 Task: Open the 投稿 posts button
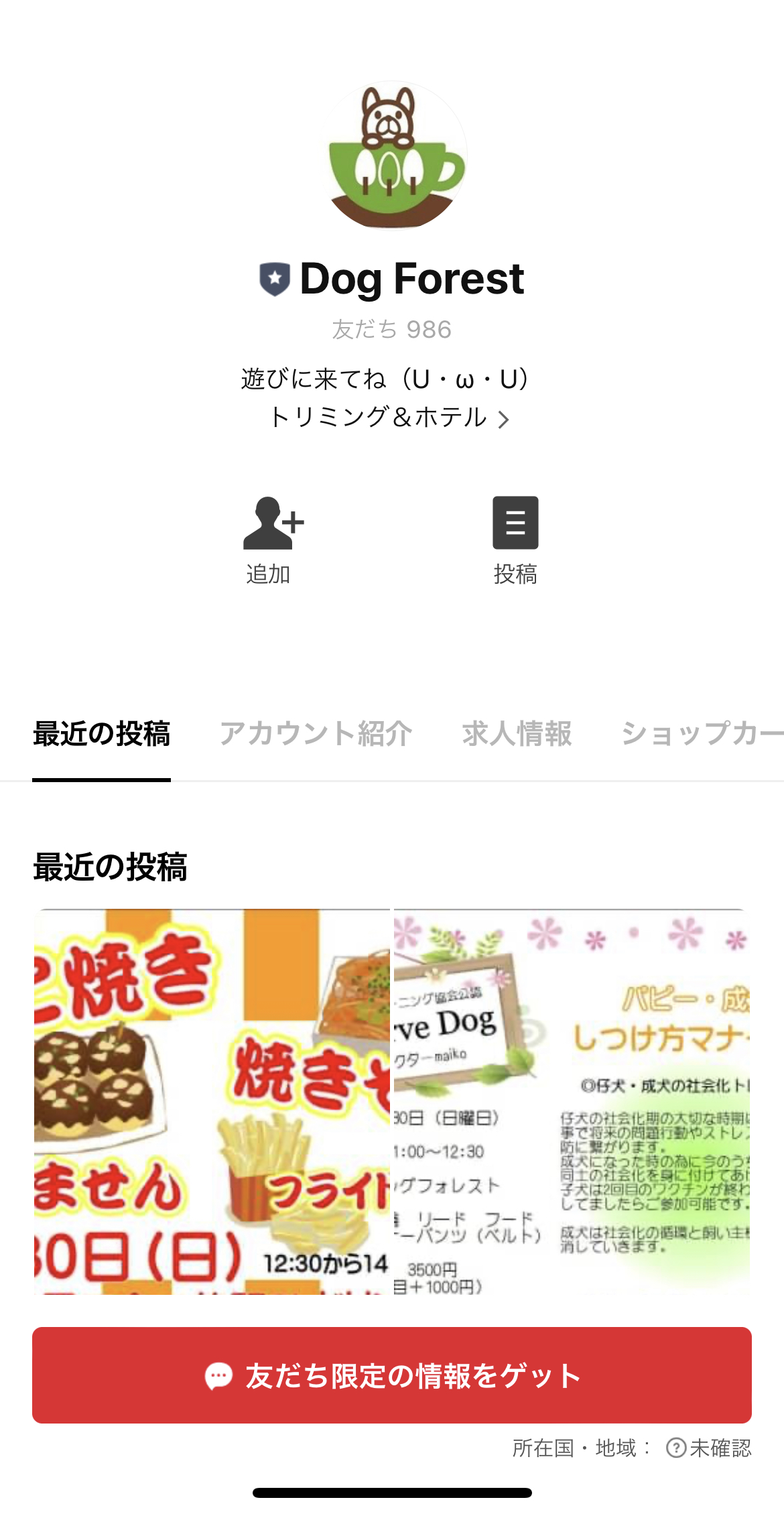tap(515, 540)
